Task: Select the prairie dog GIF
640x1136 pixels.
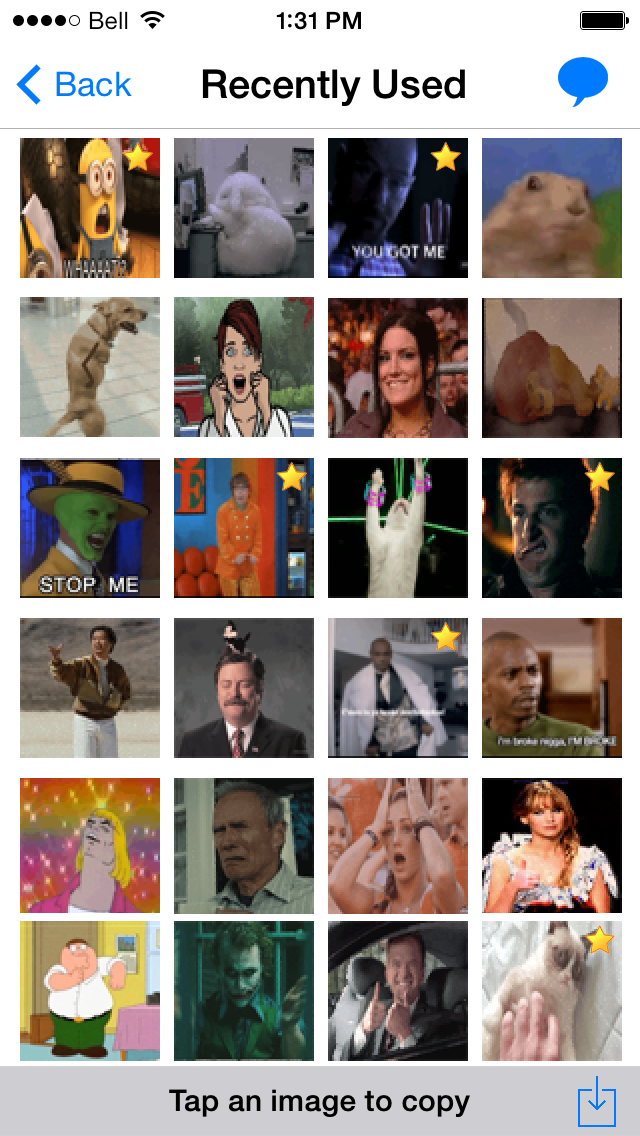Action: (552, 208)
